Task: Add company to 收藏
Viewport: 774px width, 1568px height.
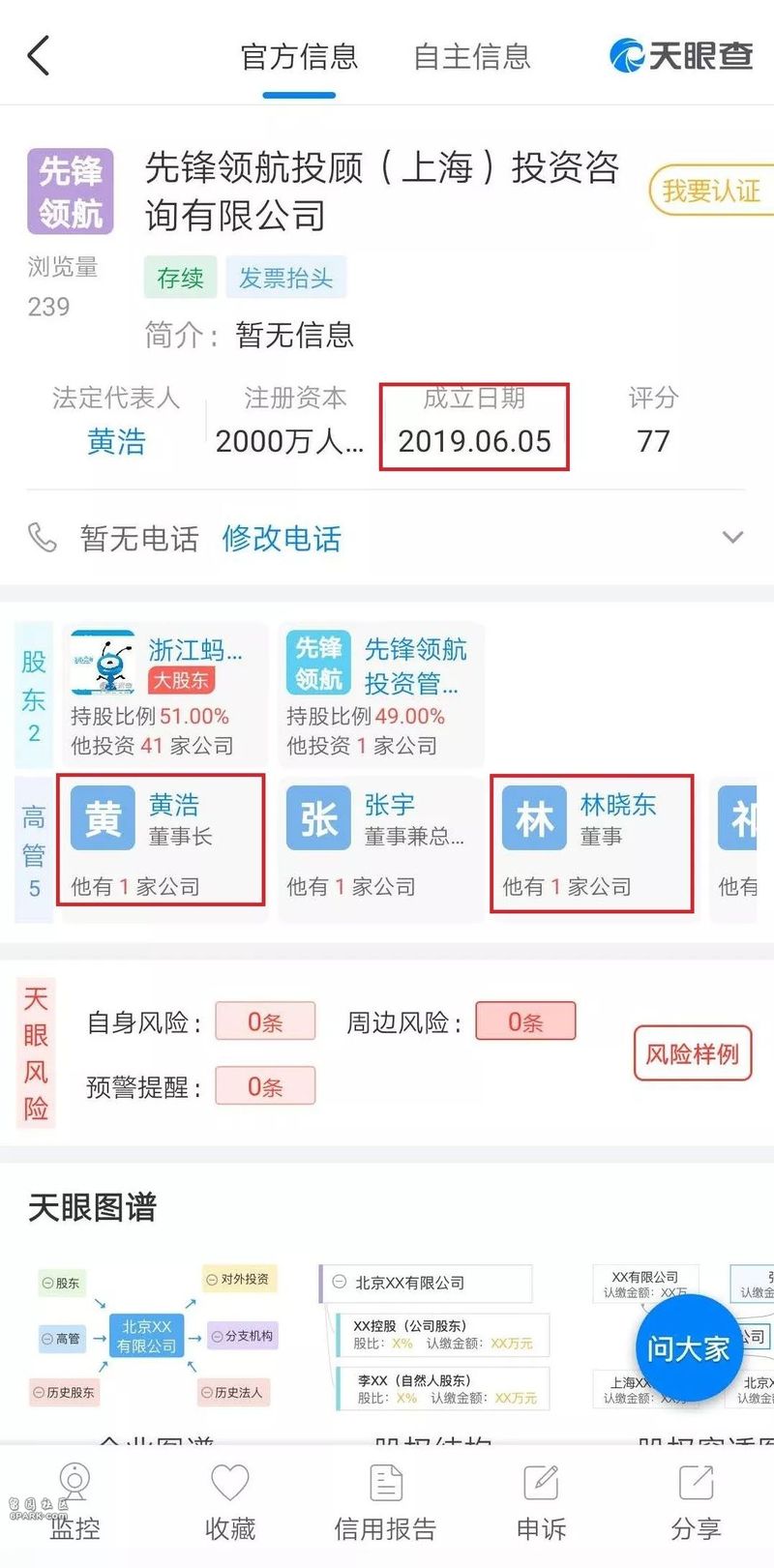Action: click(230, 1504)
